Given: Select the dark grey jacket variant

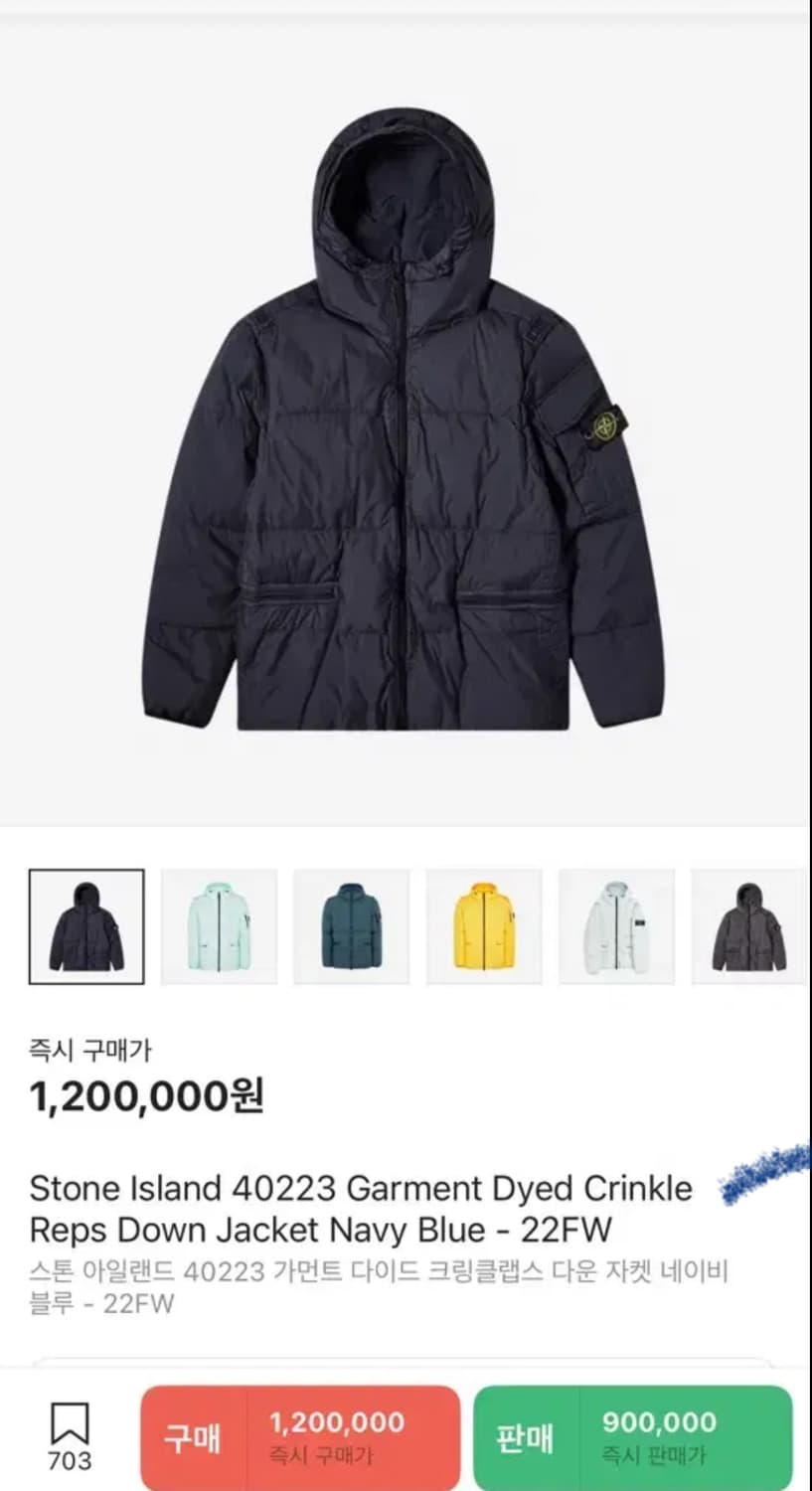Looking at the screenshot, I should 748,925.
